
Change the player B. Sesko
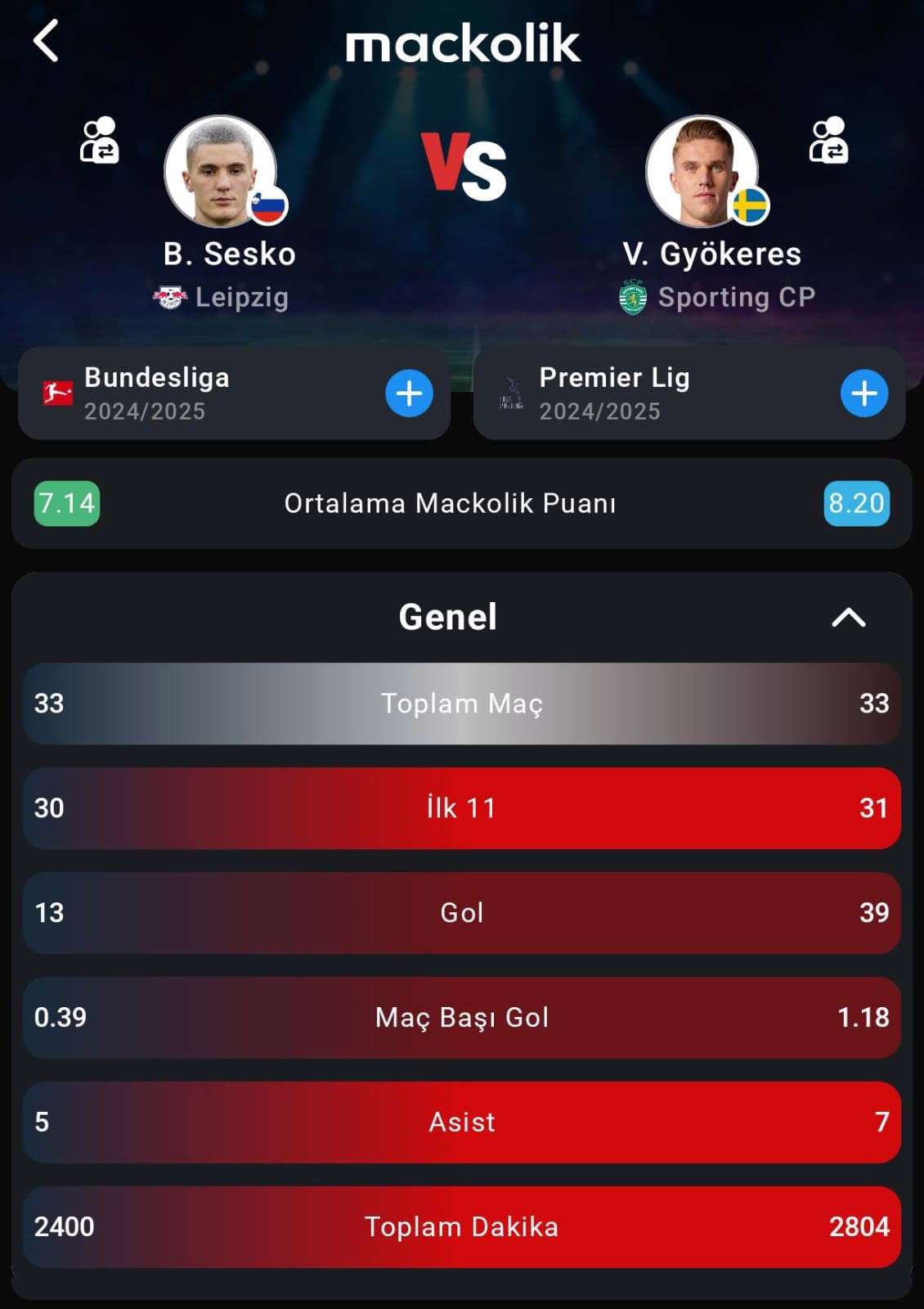[100, 141]
